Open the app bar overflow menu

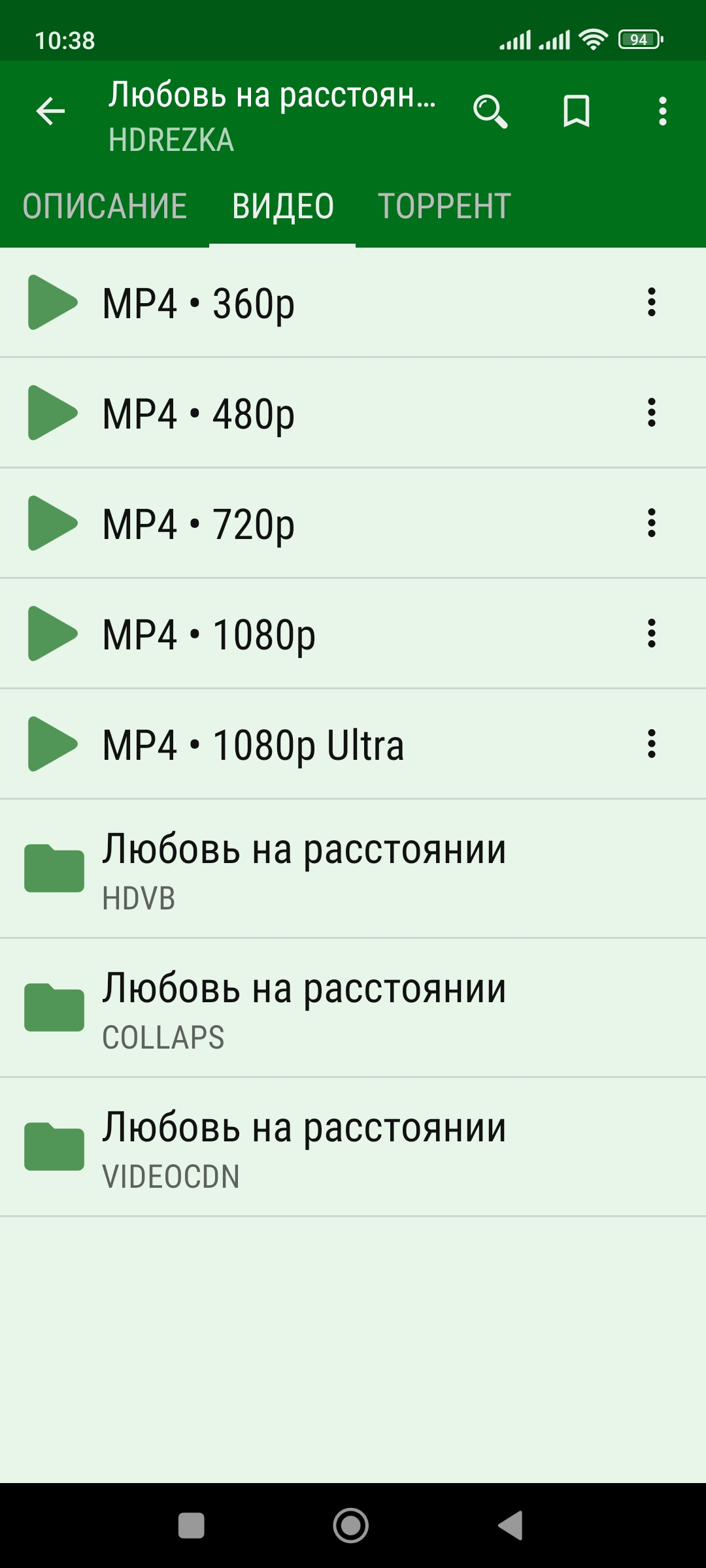(x=663, y=111)
